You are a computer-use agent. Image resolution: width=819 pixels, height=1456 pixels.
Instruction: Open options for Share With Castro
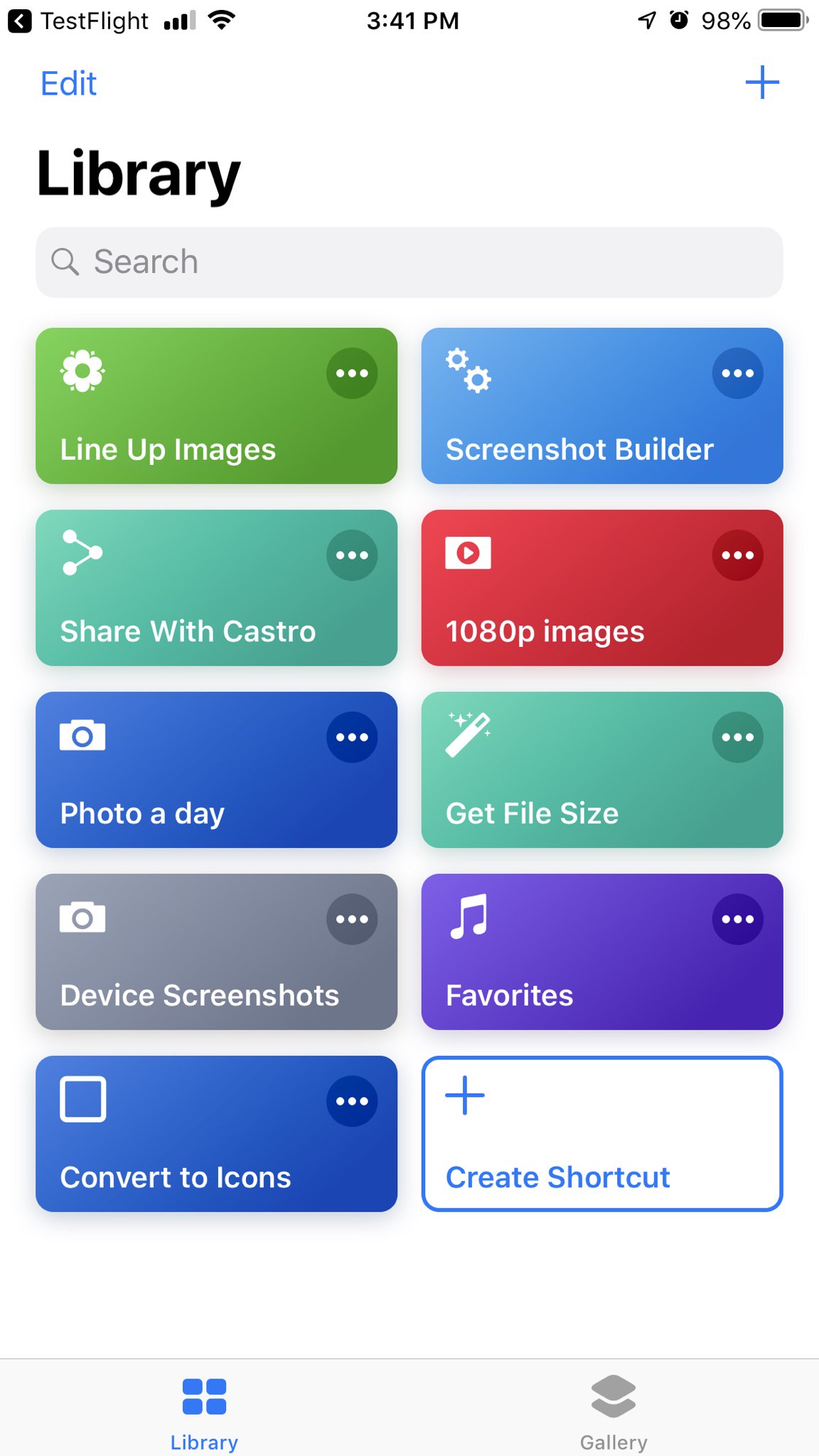point(352,555)
